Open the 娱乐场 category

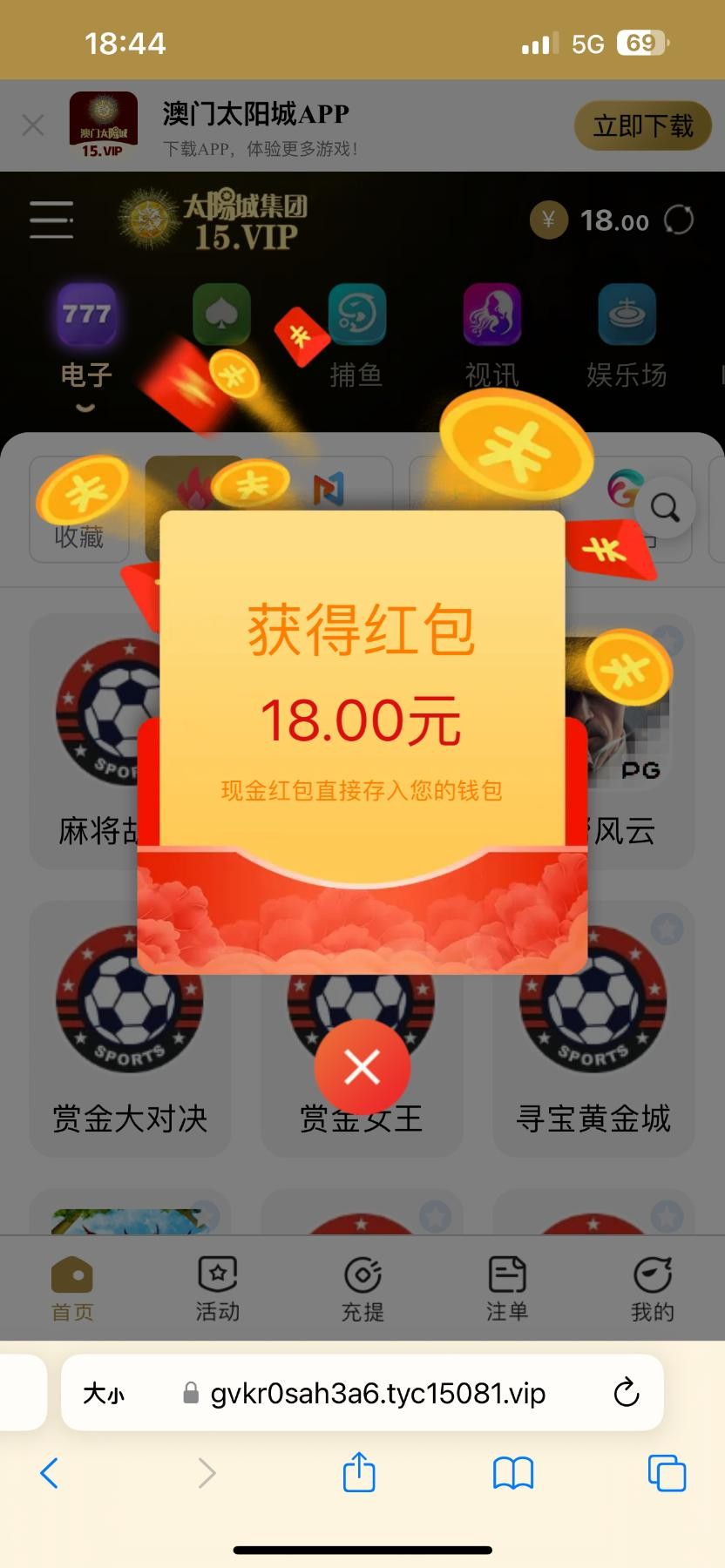627,335
